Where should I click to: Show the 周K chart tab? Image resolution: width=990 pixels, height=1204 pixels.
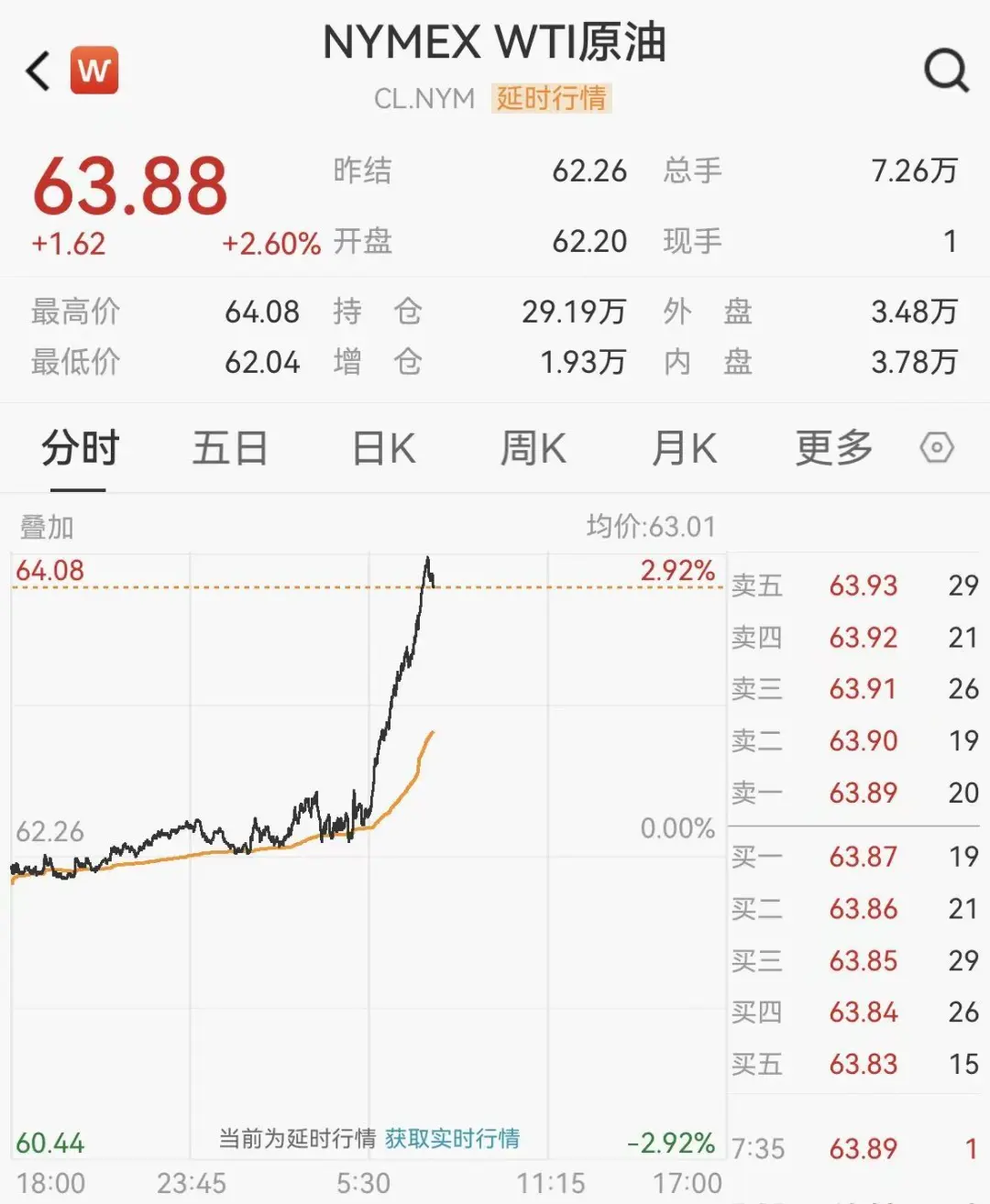tap(533, 449)
